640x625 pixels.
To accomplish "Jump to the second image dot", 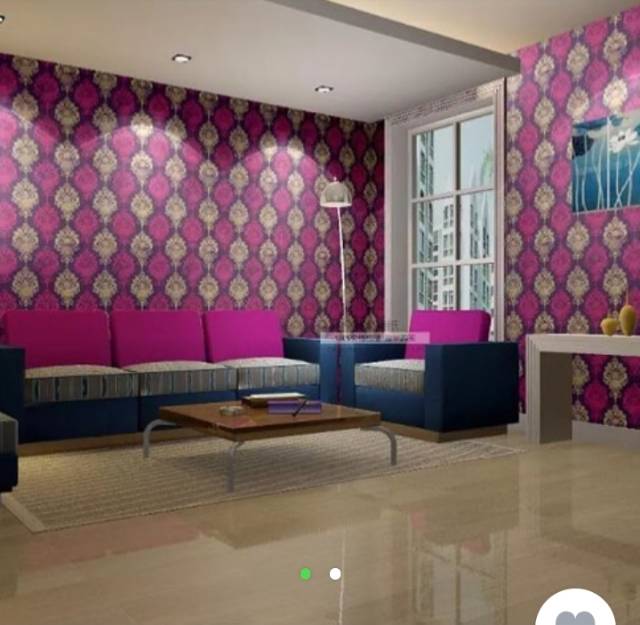I will [x=335, y=574].
